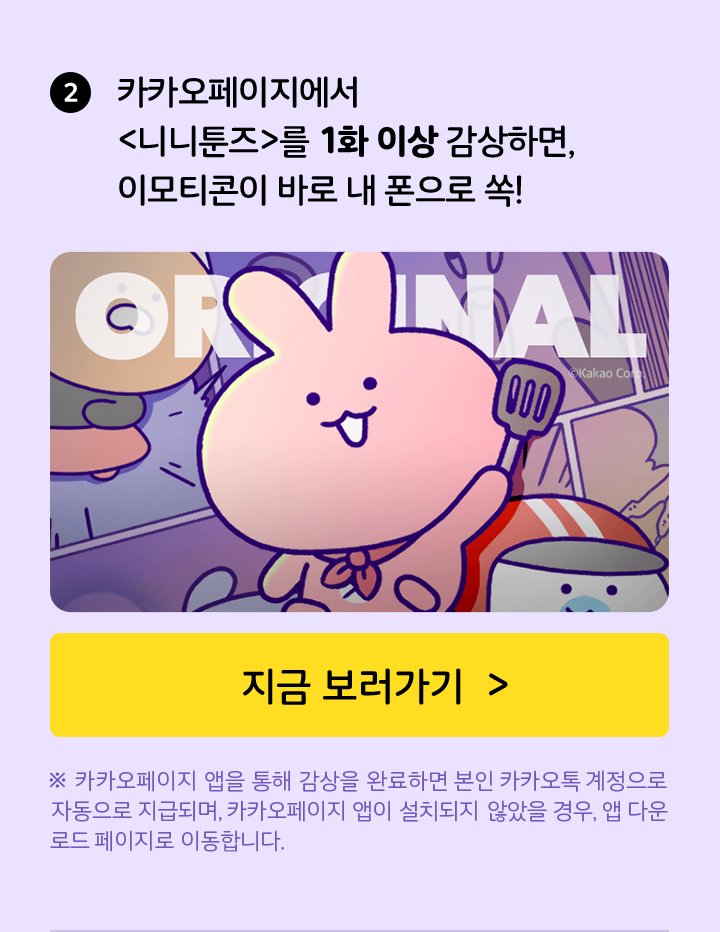Tap the yellow 지금 보러가기 button
The width and height of the screenshot is (720, 932).
pyautogui.click(x=359, y=685)
